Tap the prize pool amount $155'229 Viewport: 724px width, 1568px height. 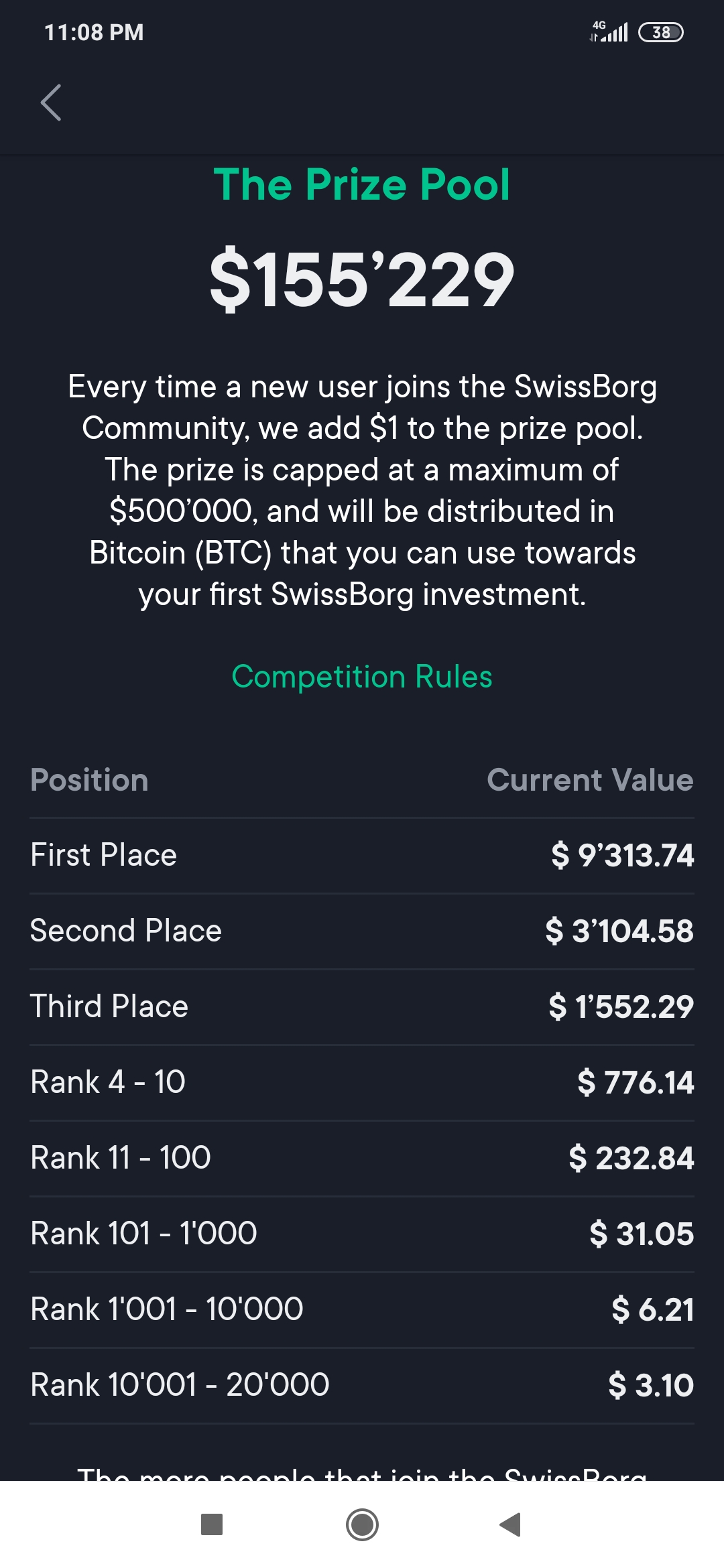click(362, 281)
